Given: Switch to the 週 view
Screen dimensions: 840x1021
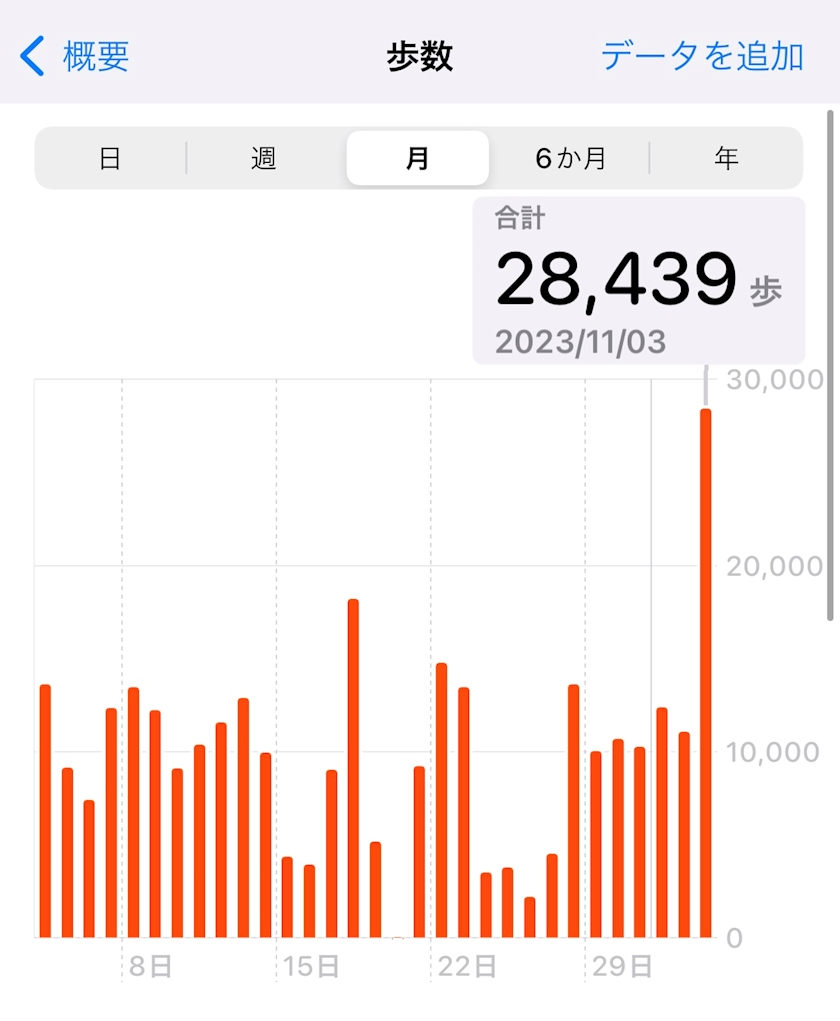Looking at the screenshot, I should click(x=264, y=158).
